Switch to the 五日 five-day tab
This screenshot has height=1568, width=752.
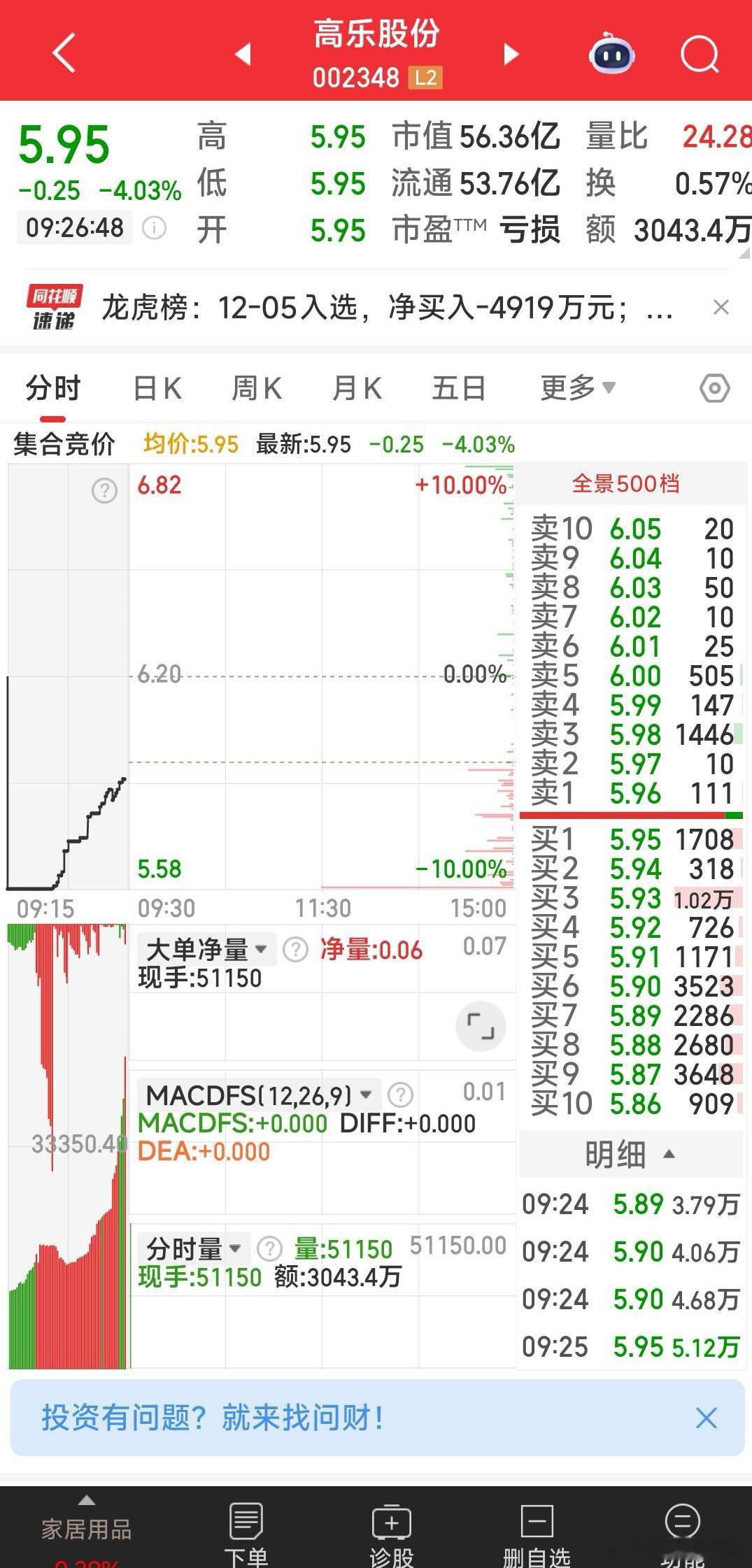(457, 387)
